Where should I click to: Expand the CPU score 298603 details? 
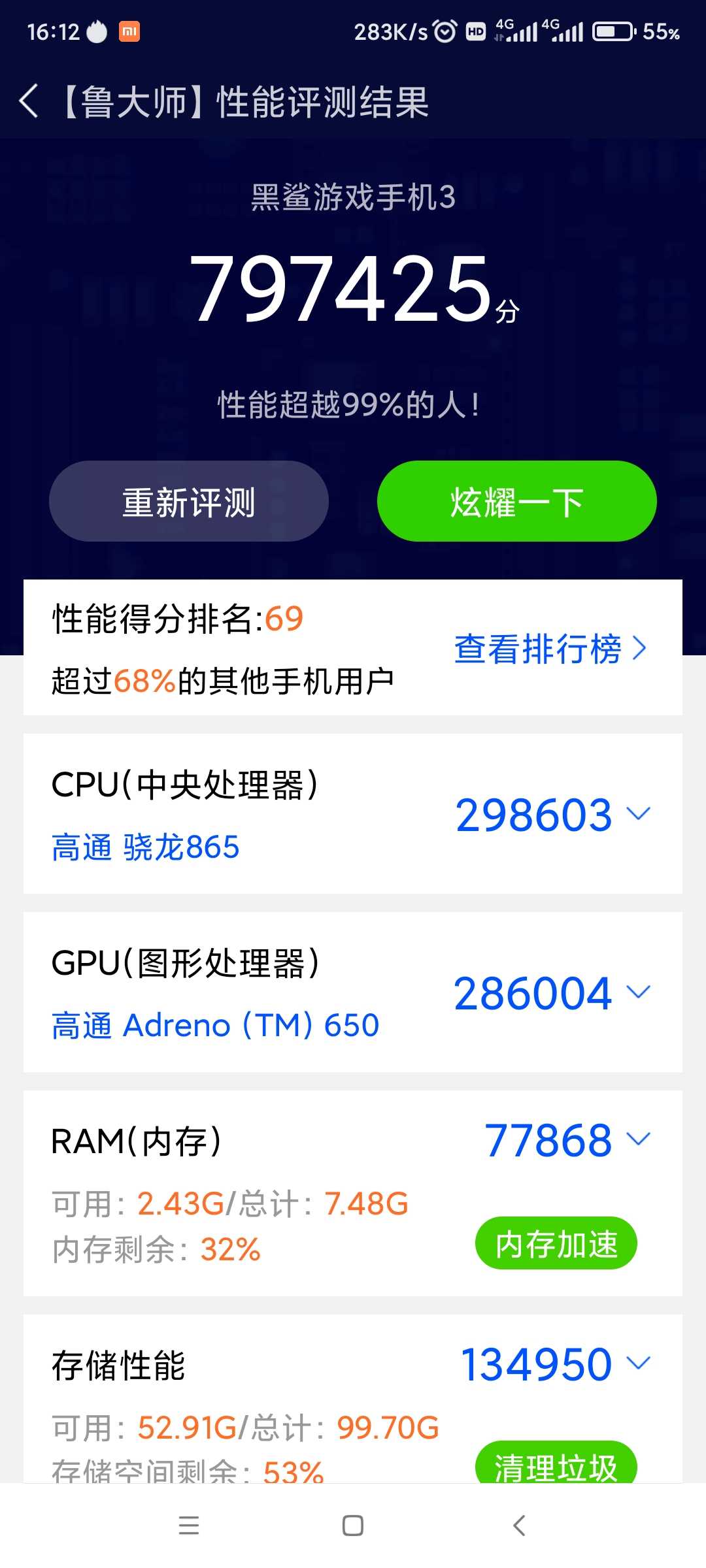(x=638, y=814)
